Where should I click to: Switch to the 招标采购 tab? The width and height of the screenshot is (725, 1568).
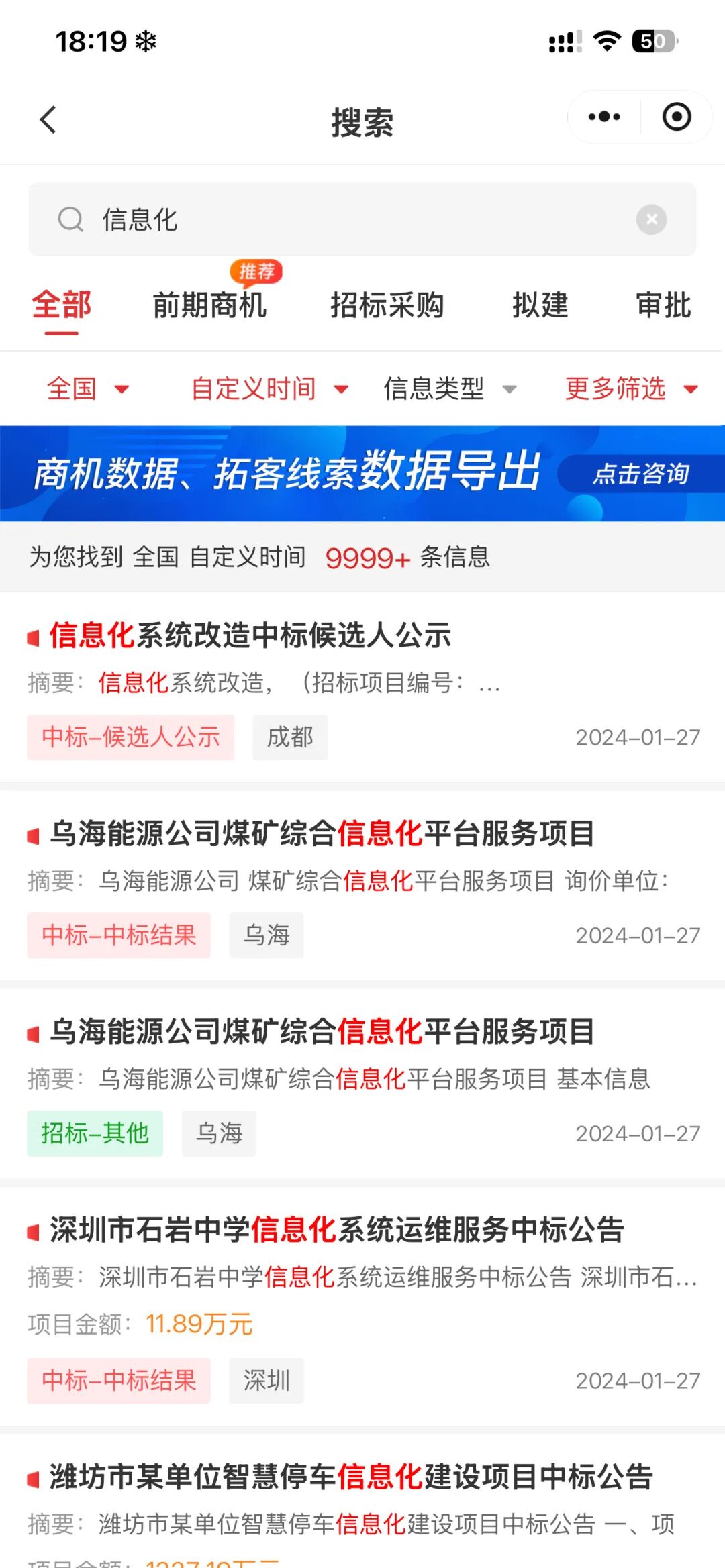pos(387,305)
